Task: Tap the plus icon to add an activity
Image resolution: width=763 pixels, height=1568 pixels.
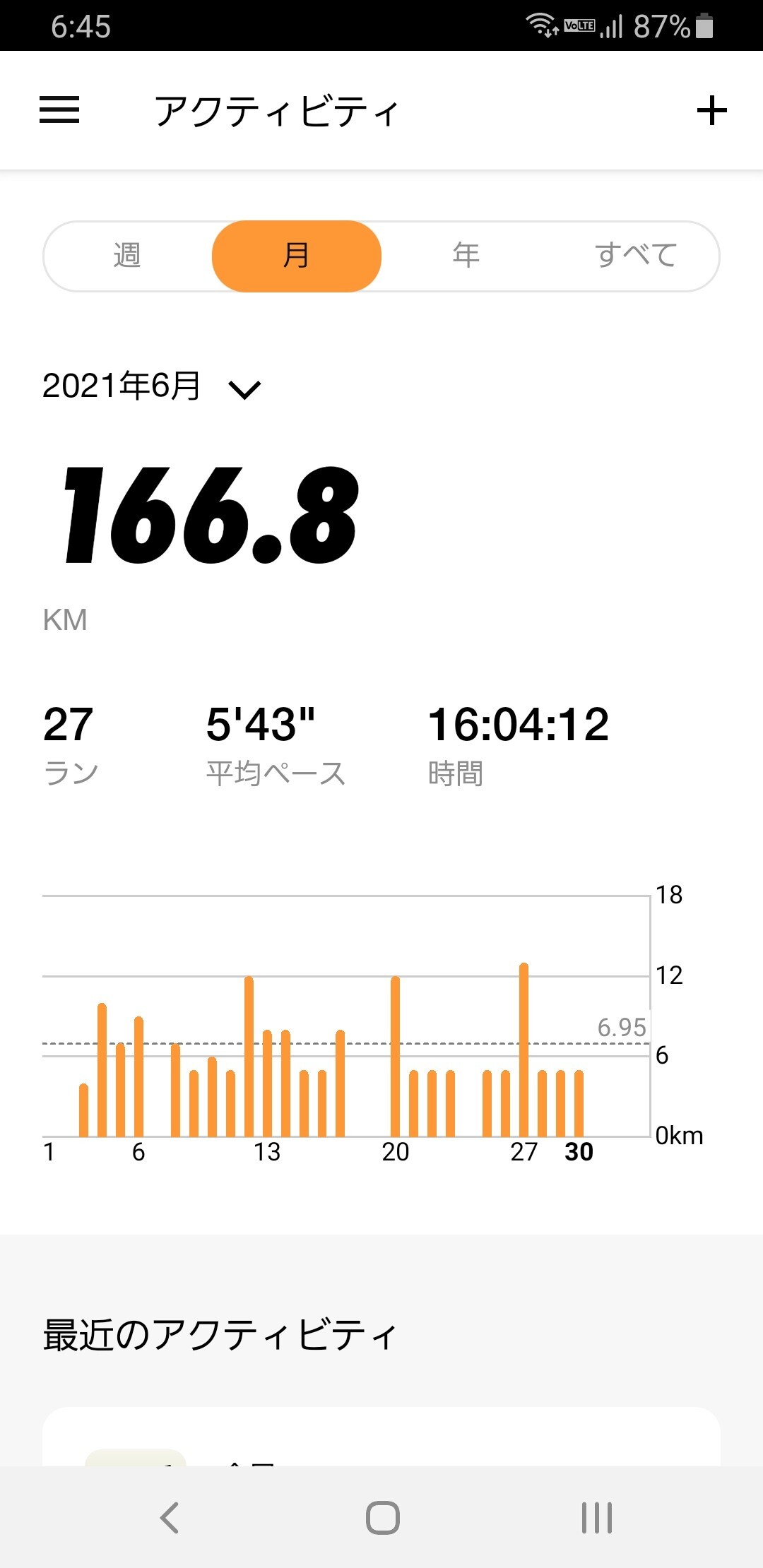Action: point(713,109)
